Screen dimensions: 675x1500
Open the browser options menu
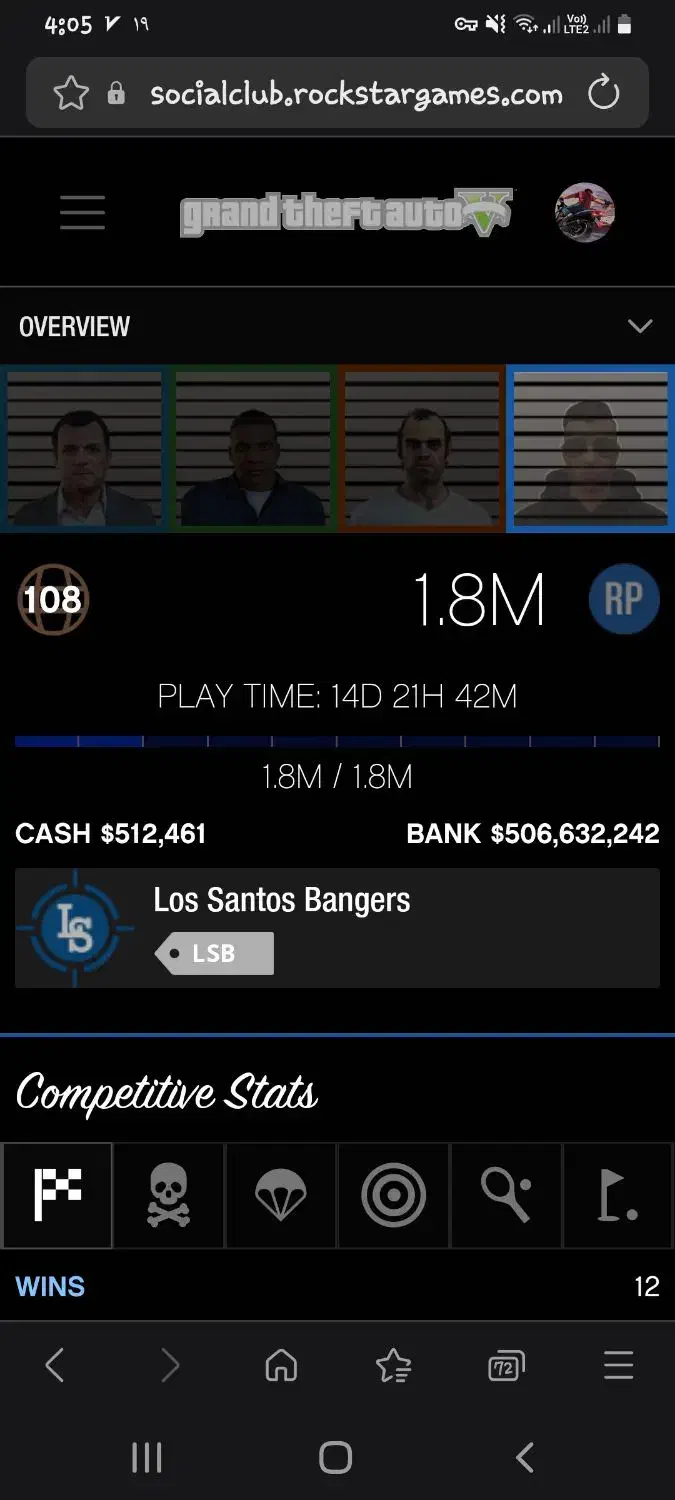click(x=619, y=1366)
